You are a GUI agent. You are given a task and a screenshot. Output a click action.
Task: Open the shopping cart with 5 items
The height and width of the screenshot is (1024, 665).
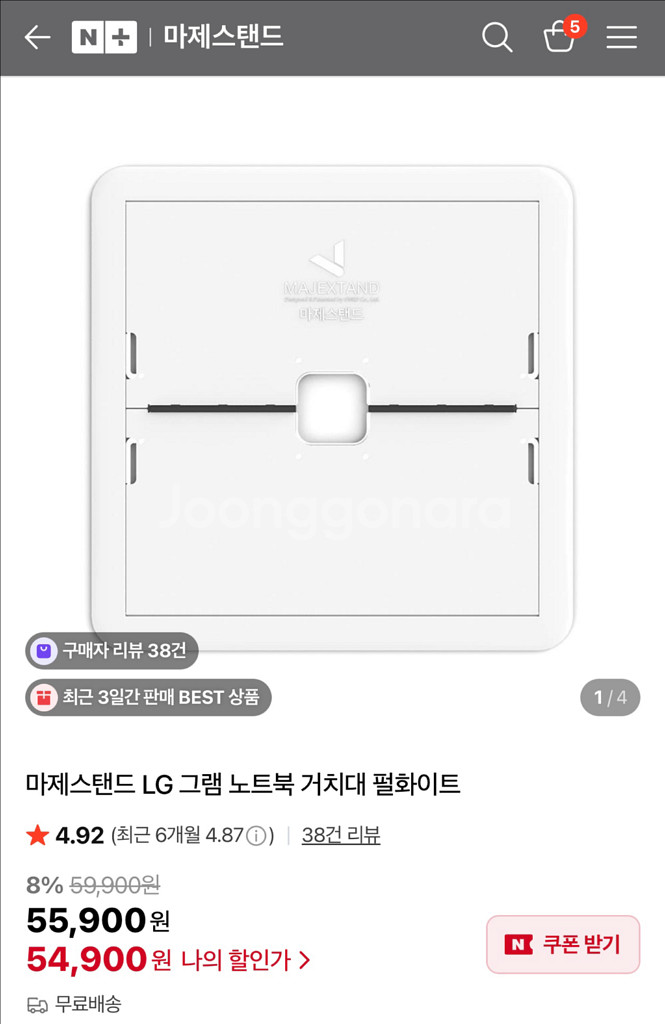[560, 36]
